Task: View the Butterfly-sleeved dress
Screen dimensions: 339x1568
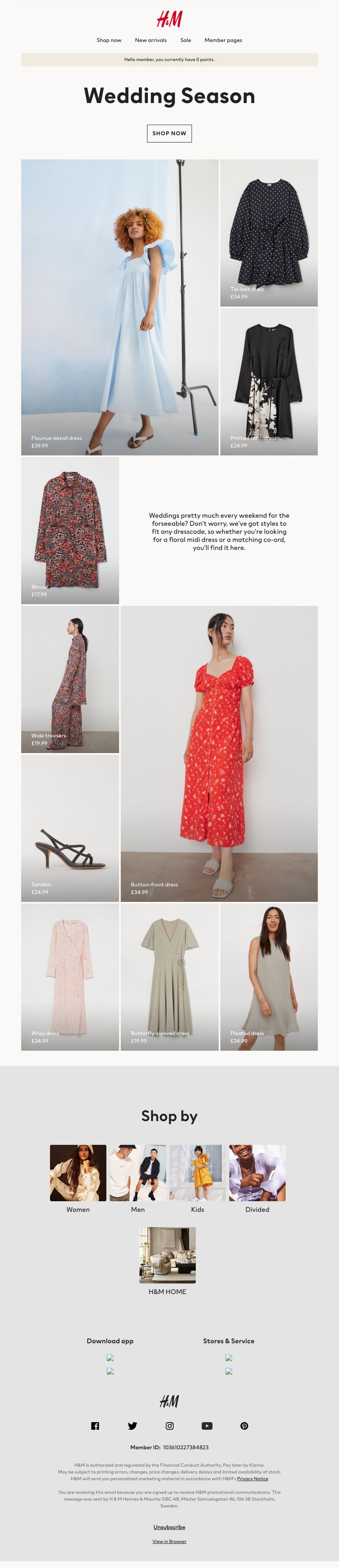Action: click(169, 977)
